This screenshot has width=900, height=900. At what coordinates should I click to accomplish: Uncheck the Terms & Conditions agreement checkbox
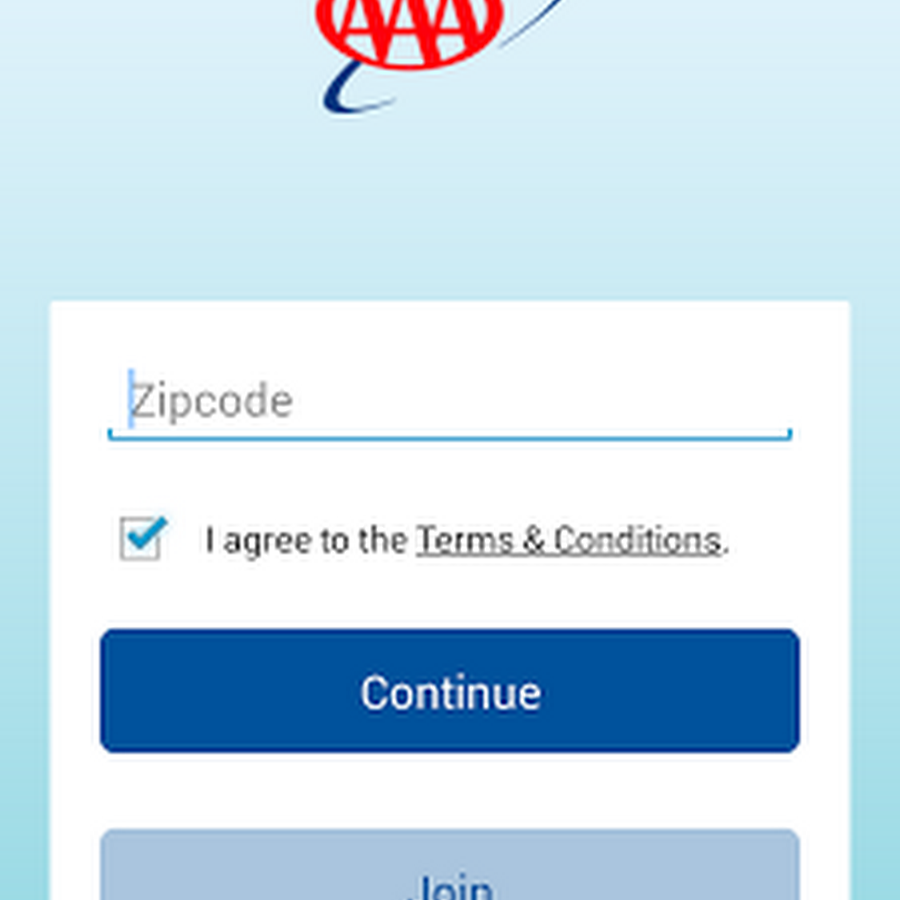click(141, 539)
